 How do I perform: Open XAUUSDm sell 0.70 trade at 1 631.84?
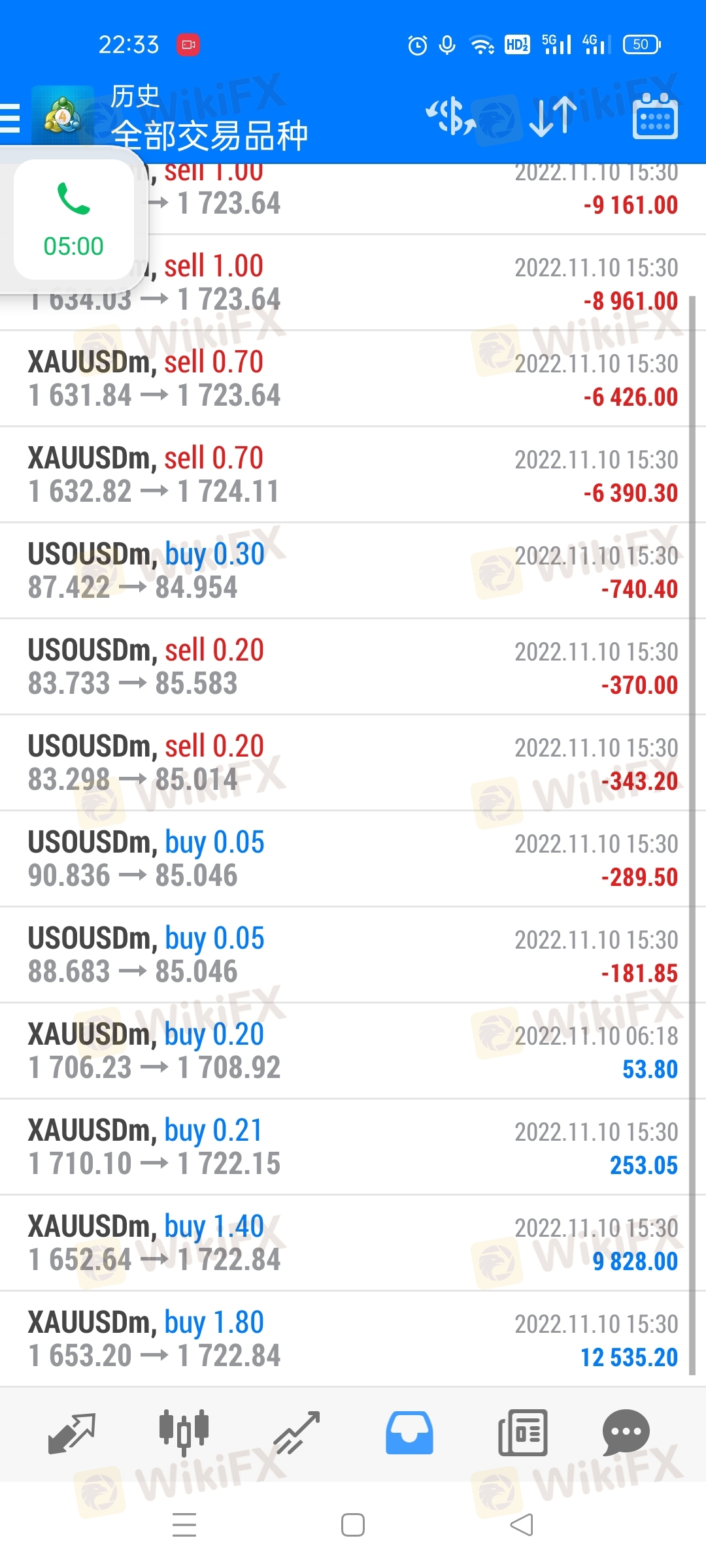tap(345, 379)
